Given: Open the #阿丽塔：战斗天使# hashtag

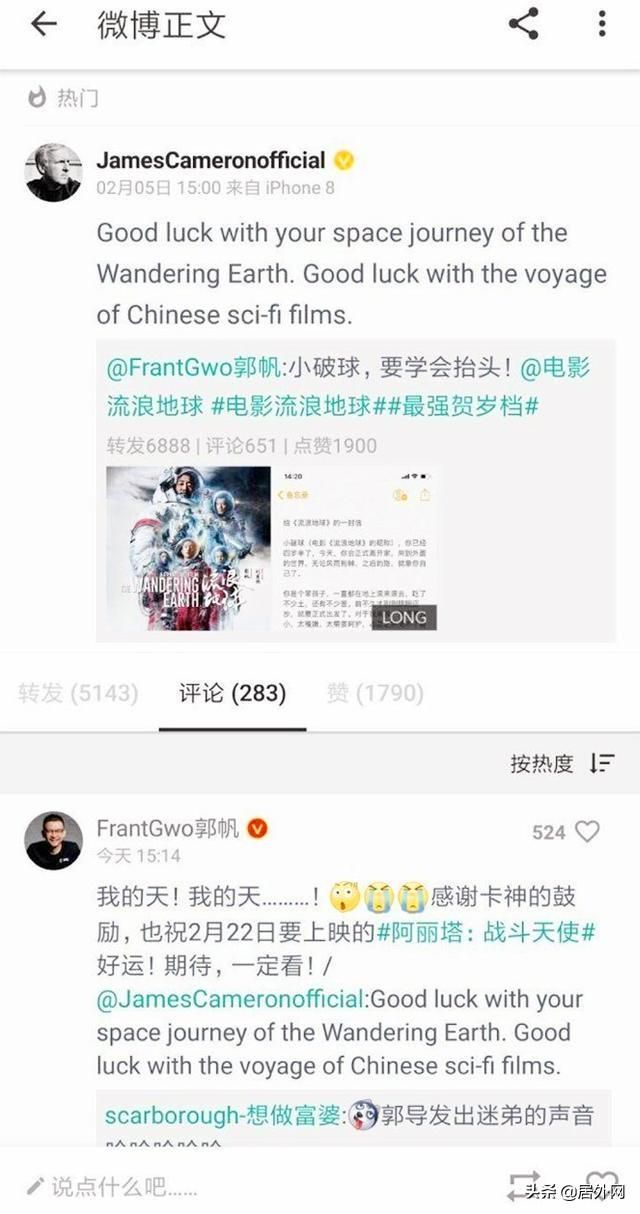Looking at the screenshot, I should click(487, 932).
